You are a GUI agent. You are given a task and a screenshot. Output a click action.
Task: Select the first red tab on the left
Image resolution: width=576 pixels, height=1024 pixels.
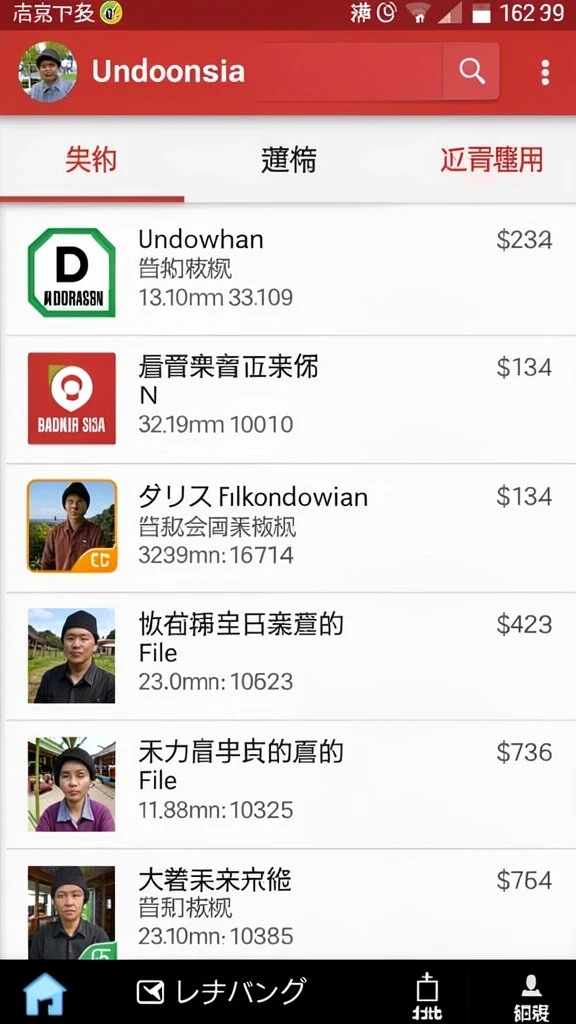91,159
